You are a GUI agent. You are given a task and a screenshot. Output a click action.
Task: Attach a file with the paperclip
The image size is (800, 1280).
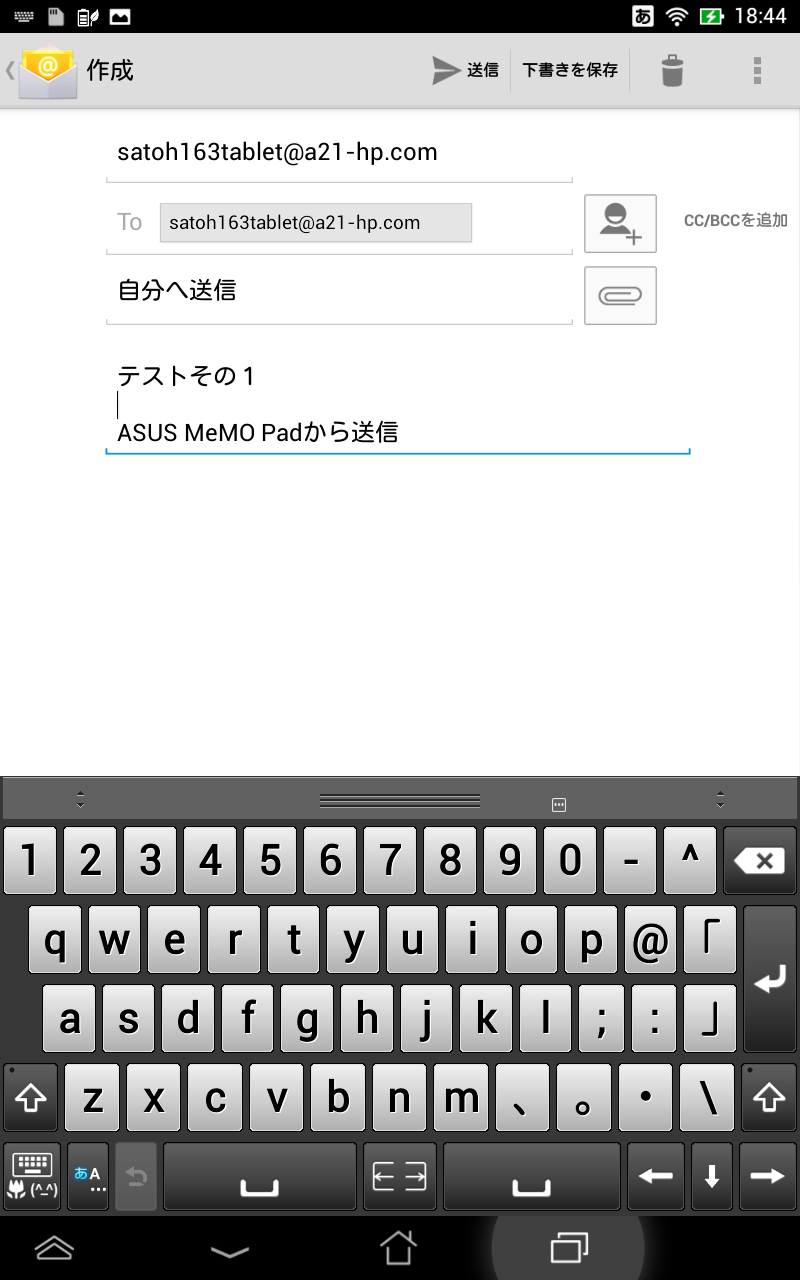(620, 296)
